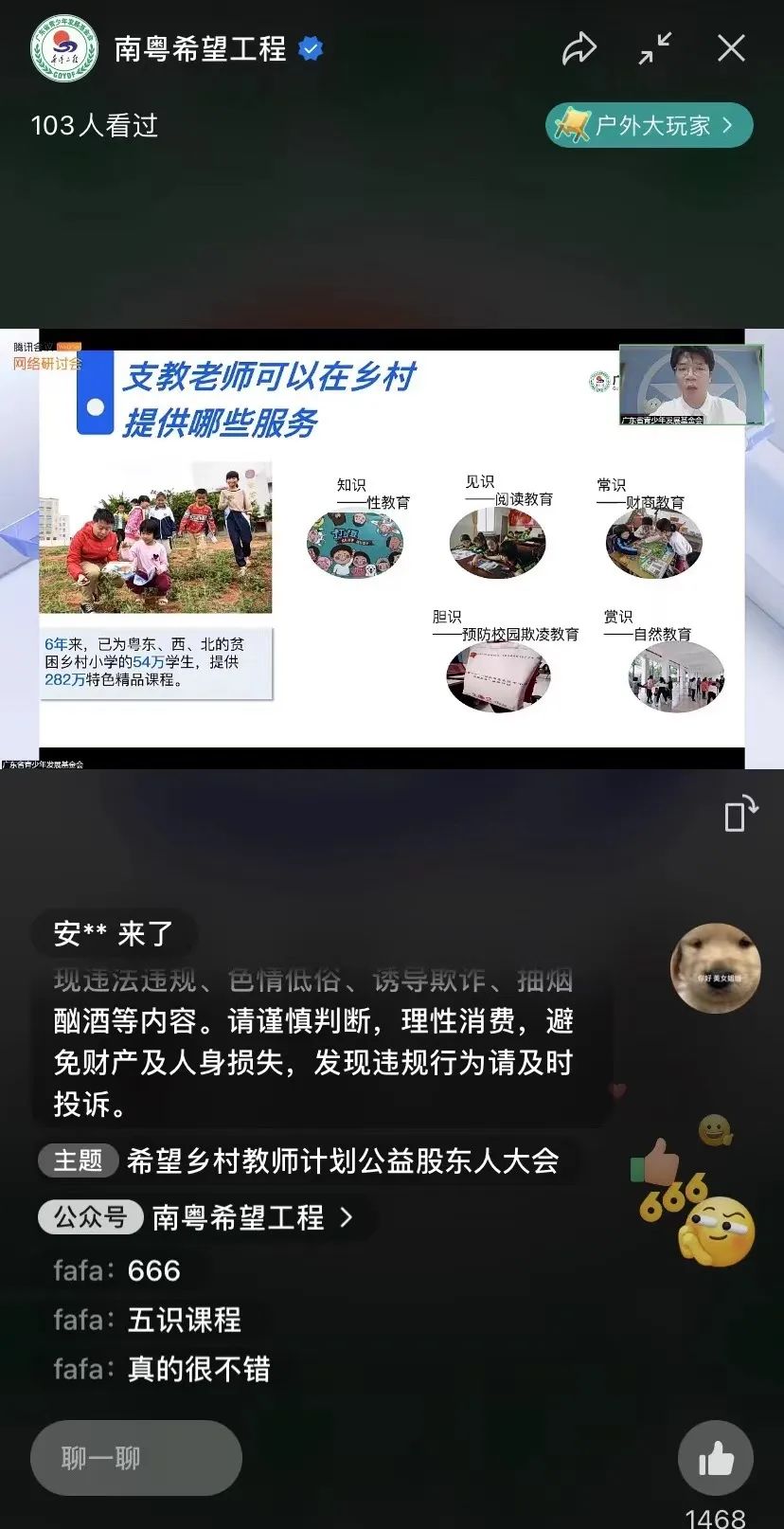Share this live stream

579,48
